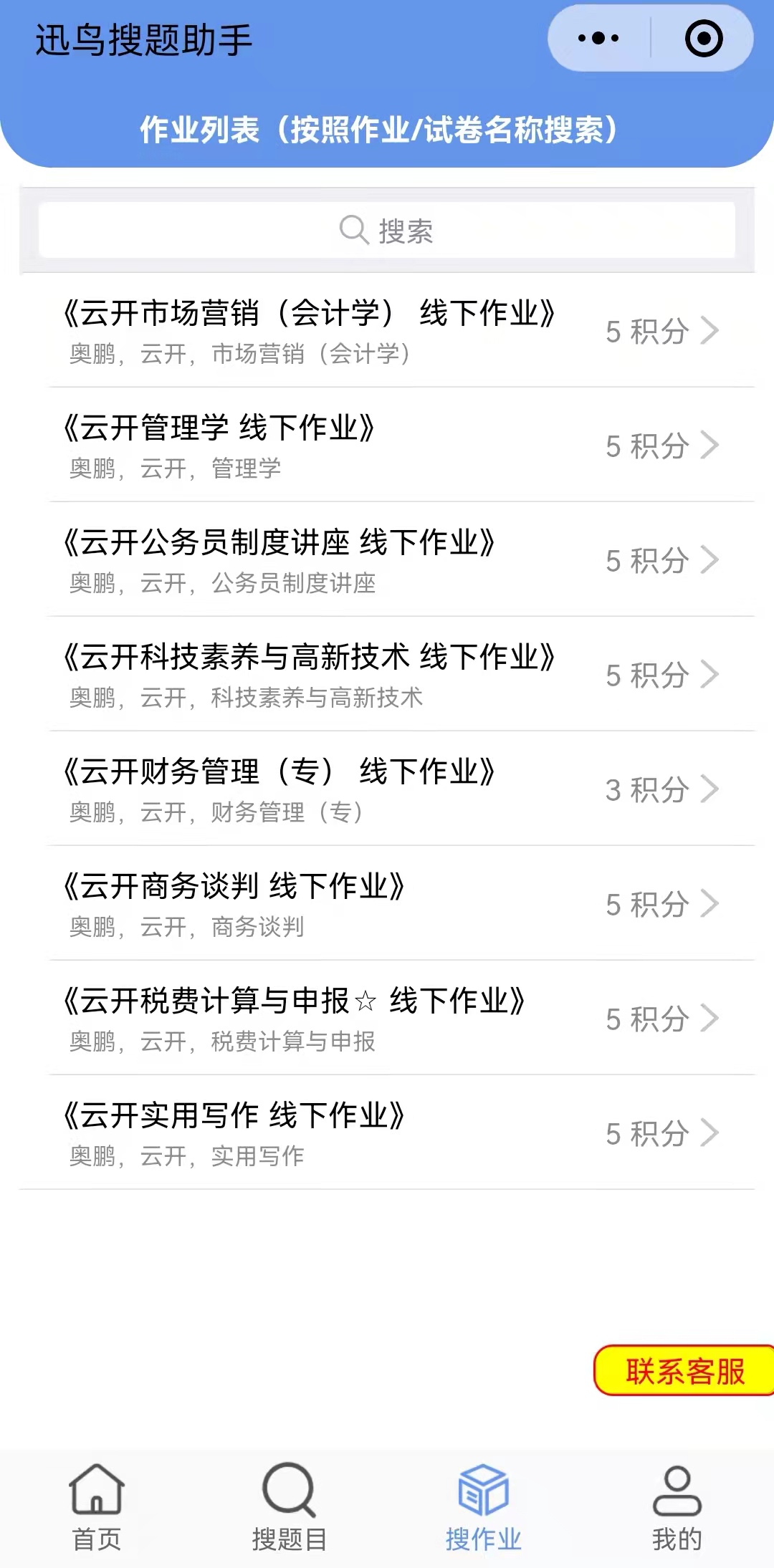The image size is (774, 1568).
Task: Open 云开市场营销（会计学）线下作业
Action: 387,330
